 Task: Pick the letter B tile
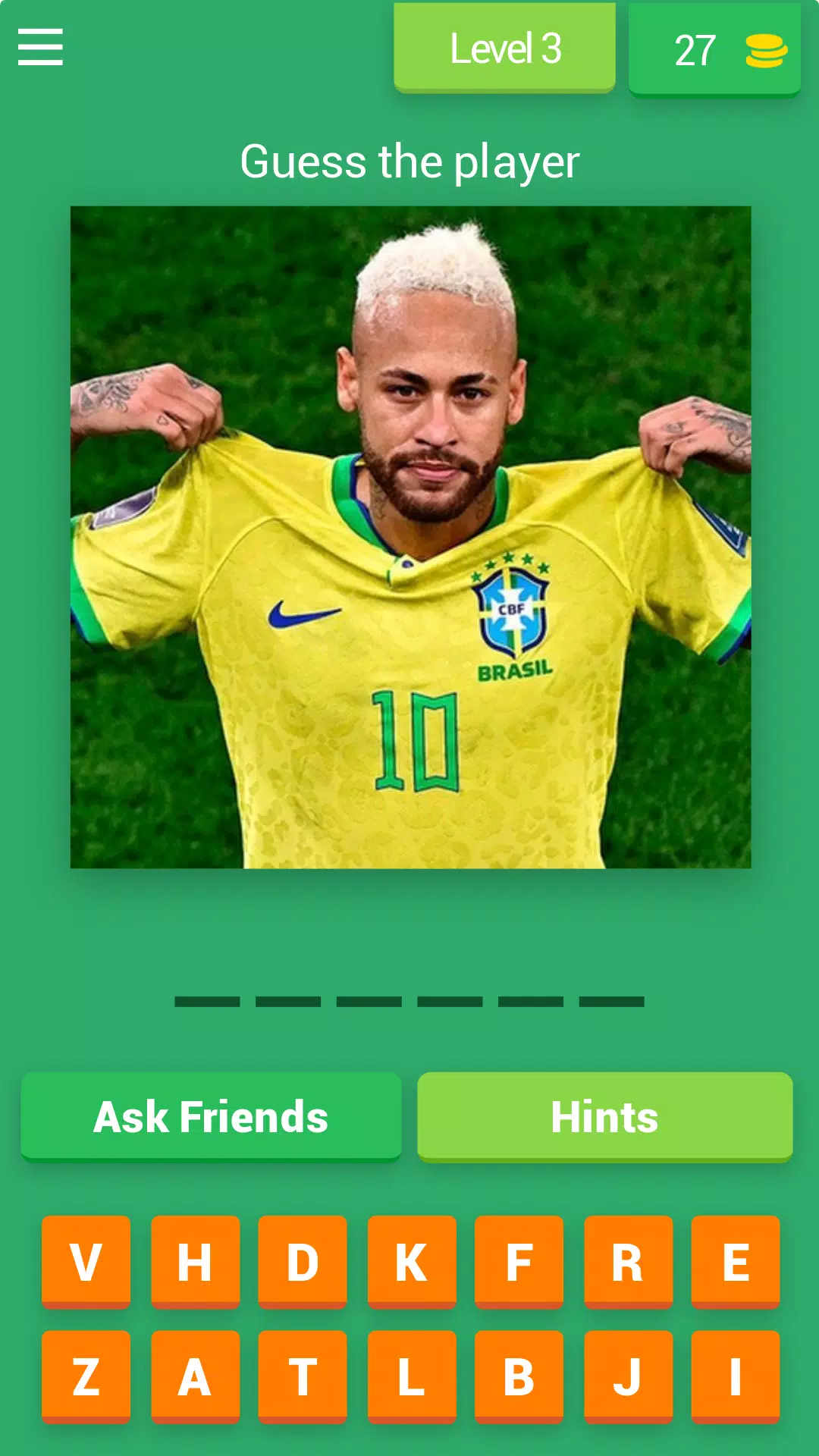[x=519, y=1376]
